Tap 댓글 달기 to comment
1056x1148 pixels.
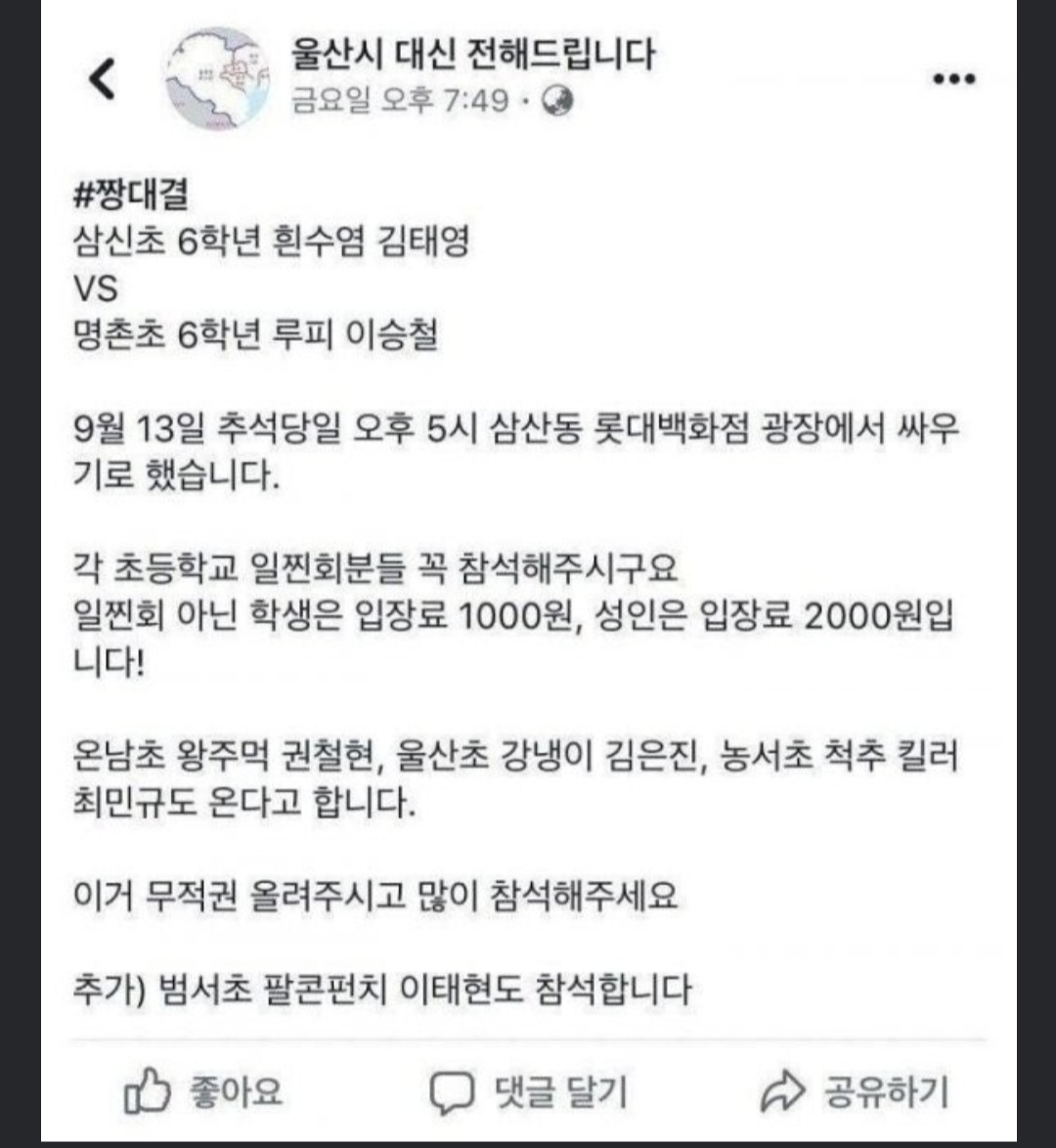tap(529, 1092)
